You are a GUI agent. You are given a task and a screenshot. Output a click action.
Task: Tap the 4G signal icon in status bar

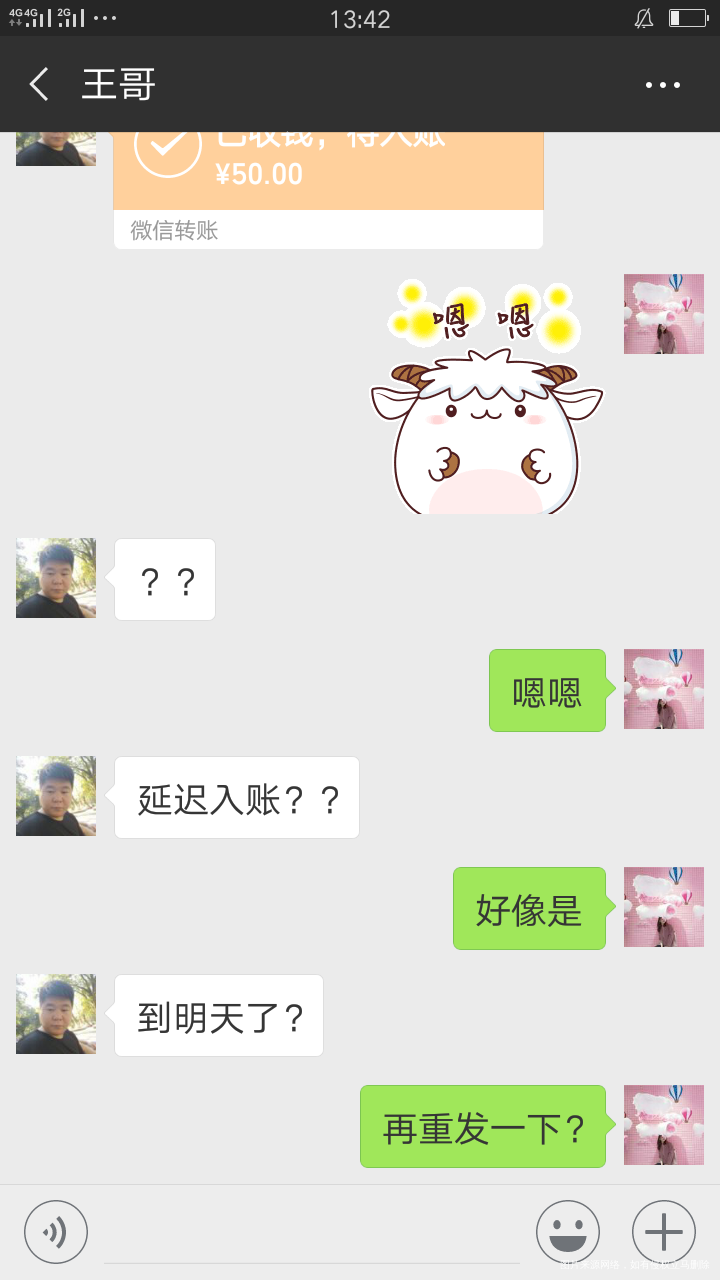[30, 17]
